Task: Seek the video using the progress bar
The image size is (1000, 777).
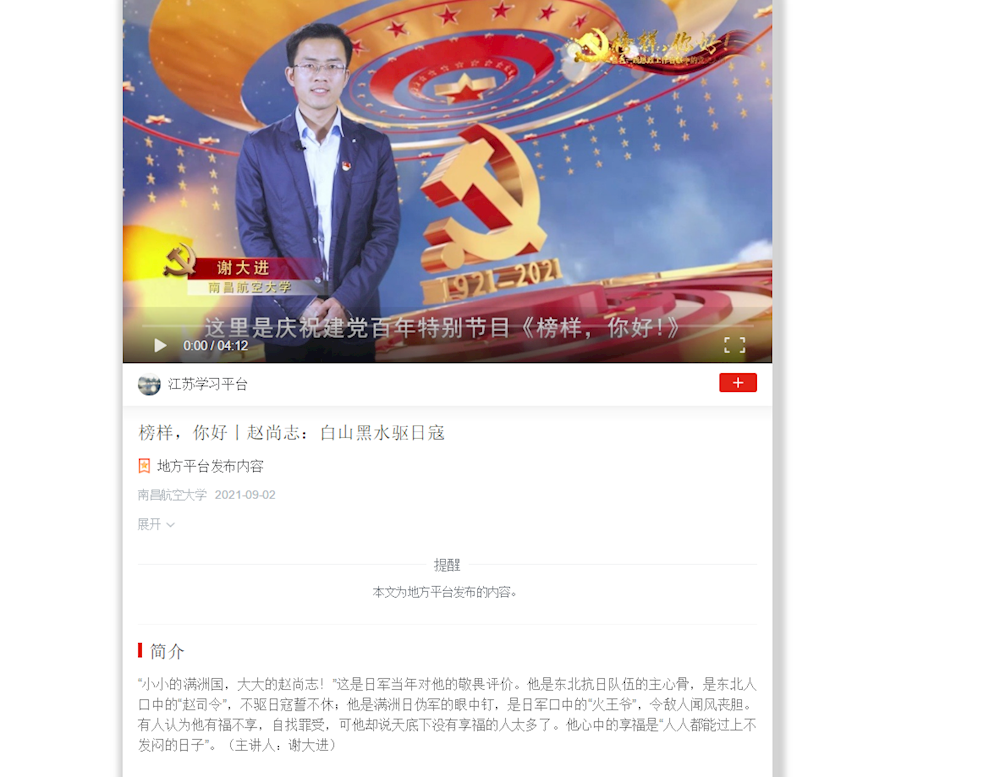Action: (447, 327)
